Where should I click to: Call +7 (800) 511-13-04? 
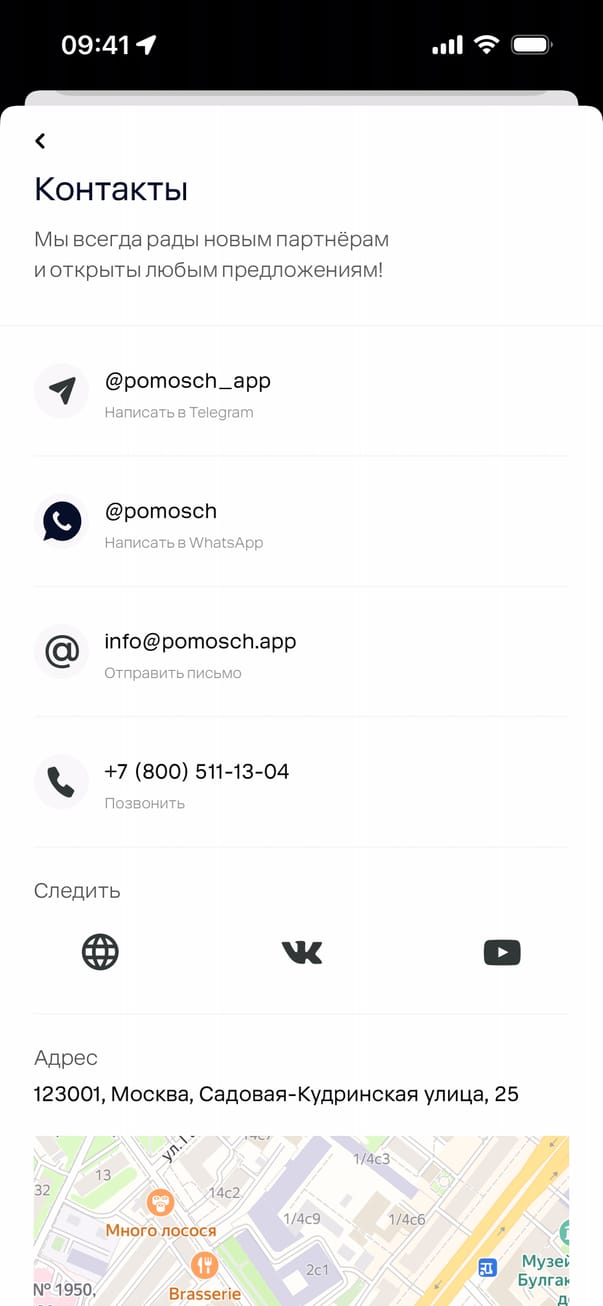[196, 781]
